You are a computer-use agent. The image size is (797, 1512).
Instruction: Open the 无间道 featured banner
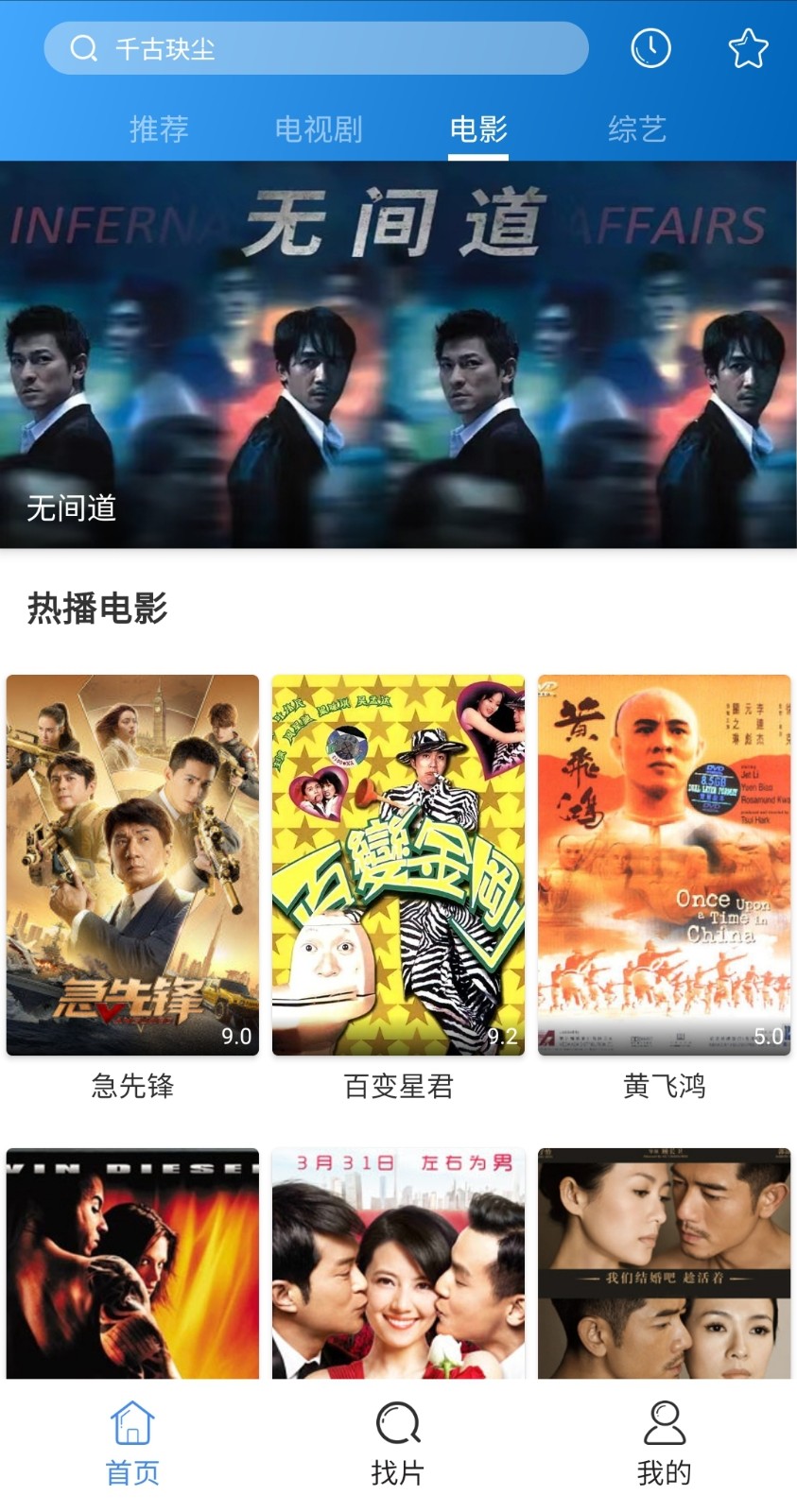tap(398, 354)
